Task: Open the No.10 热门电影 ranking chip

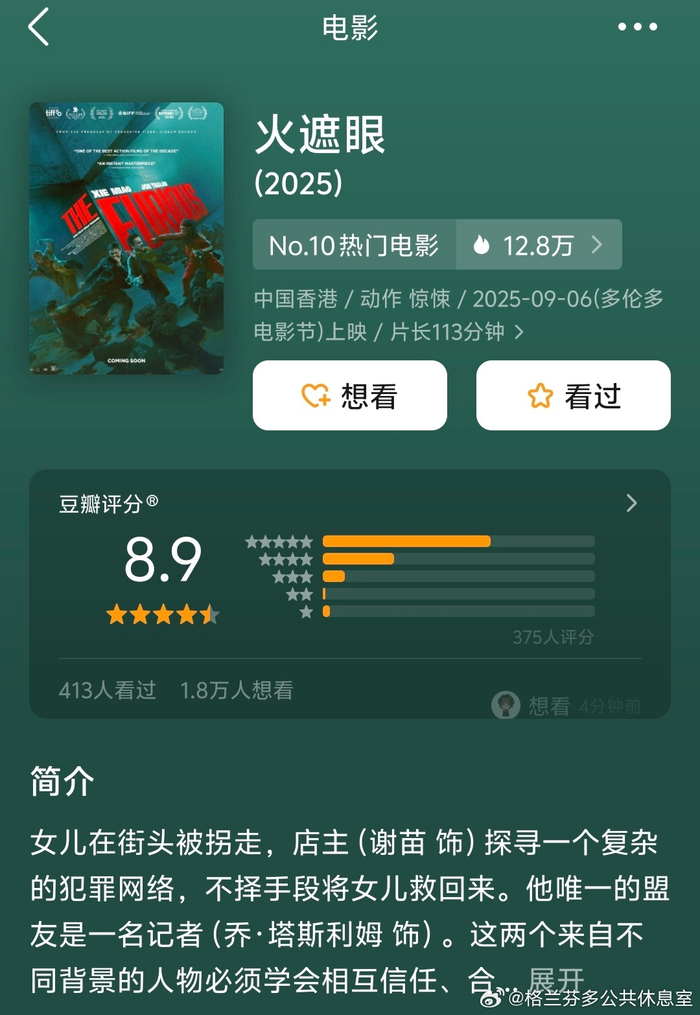Action: (x=354, y=245)
